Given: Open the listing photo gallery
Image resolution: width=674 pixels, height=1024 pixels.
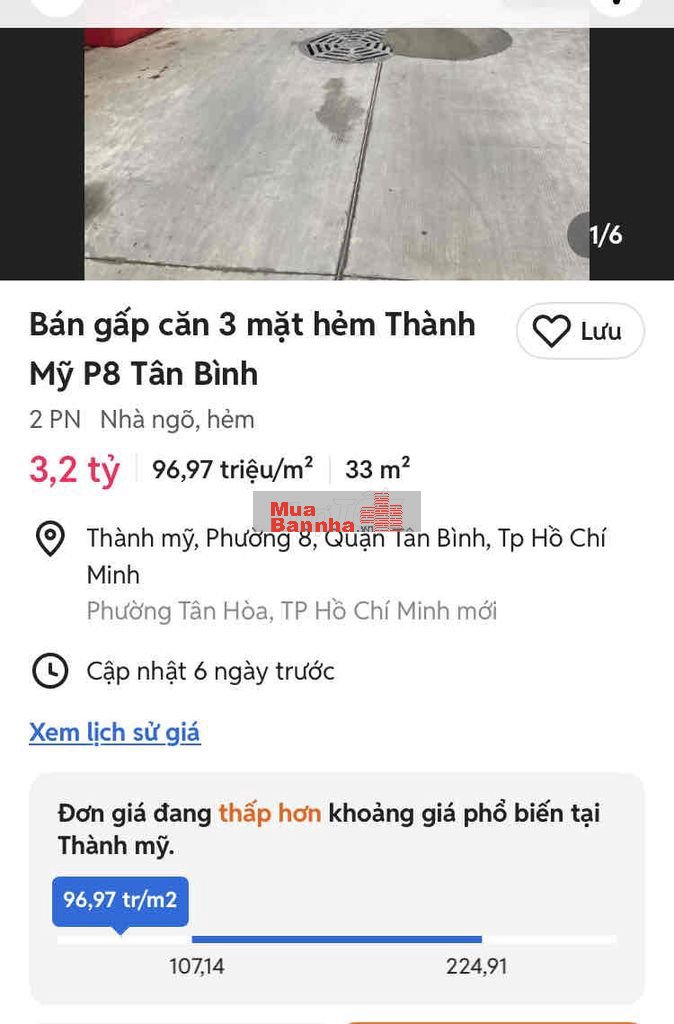Looking at the screenshot, I should [336, 150].
